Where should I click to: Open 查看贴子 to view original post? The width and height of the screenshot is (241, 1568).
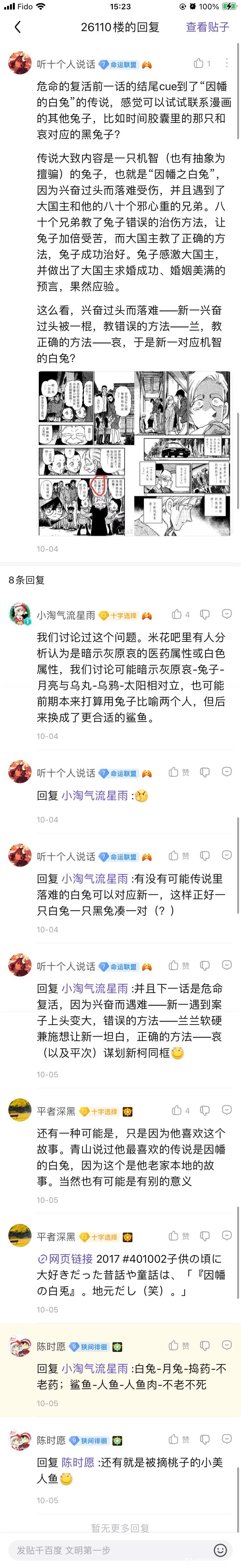tap(207, 27)
